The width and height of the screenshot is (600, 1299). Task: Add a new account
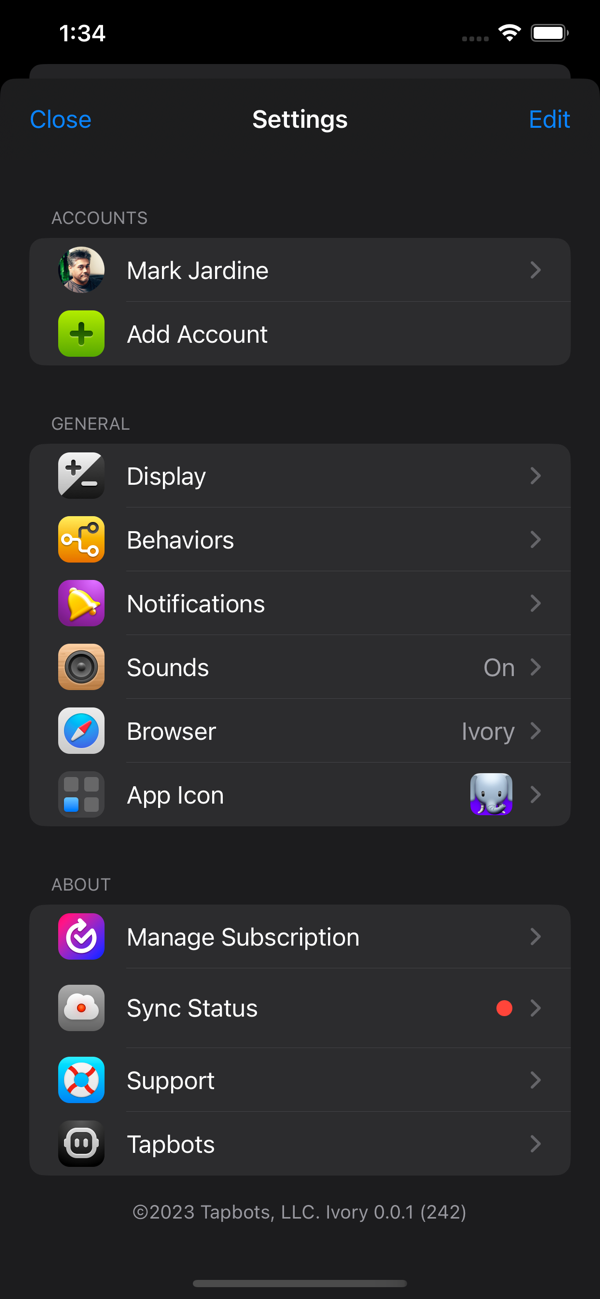coord(300,334)
